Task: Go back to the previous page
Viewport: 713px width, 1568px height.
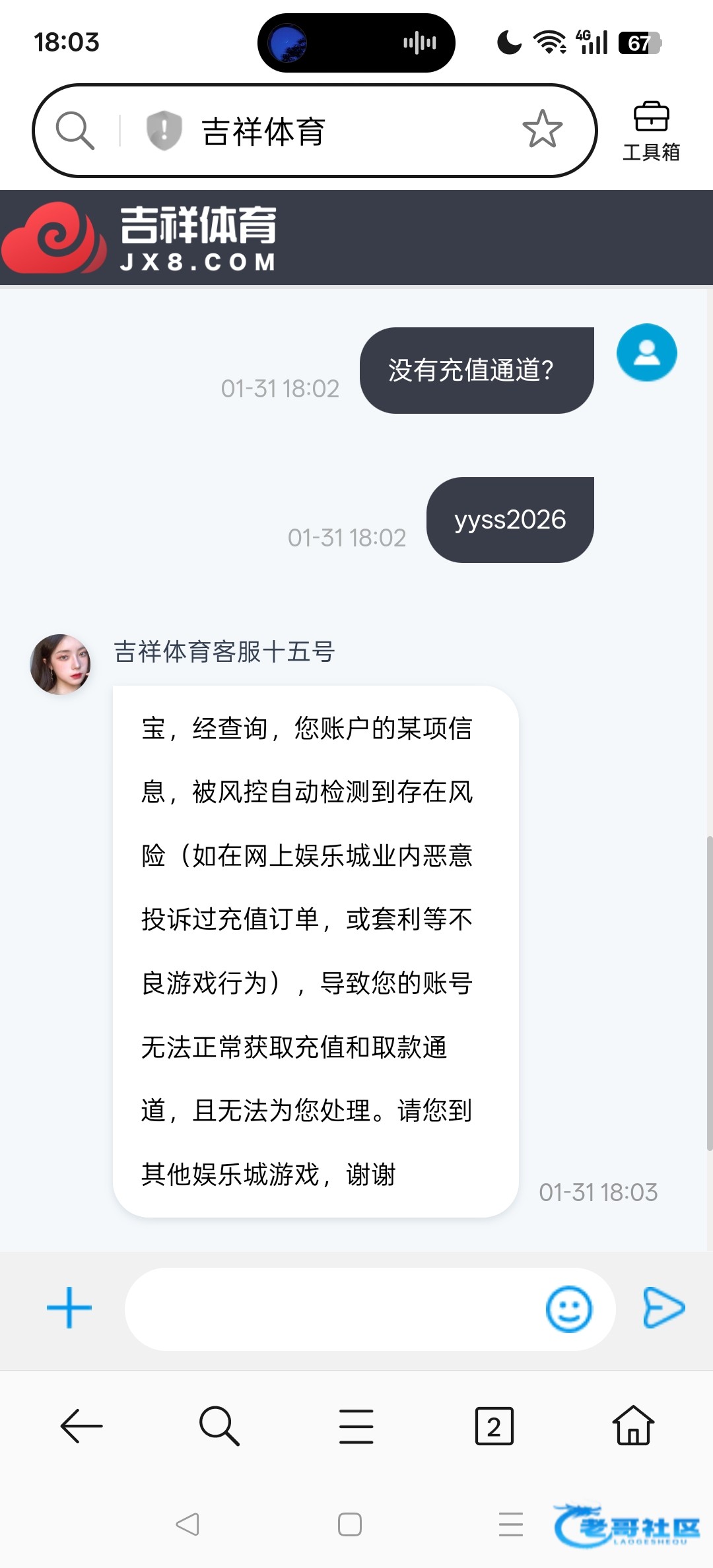Action: pyautogui.click(x=81, y=1426)
